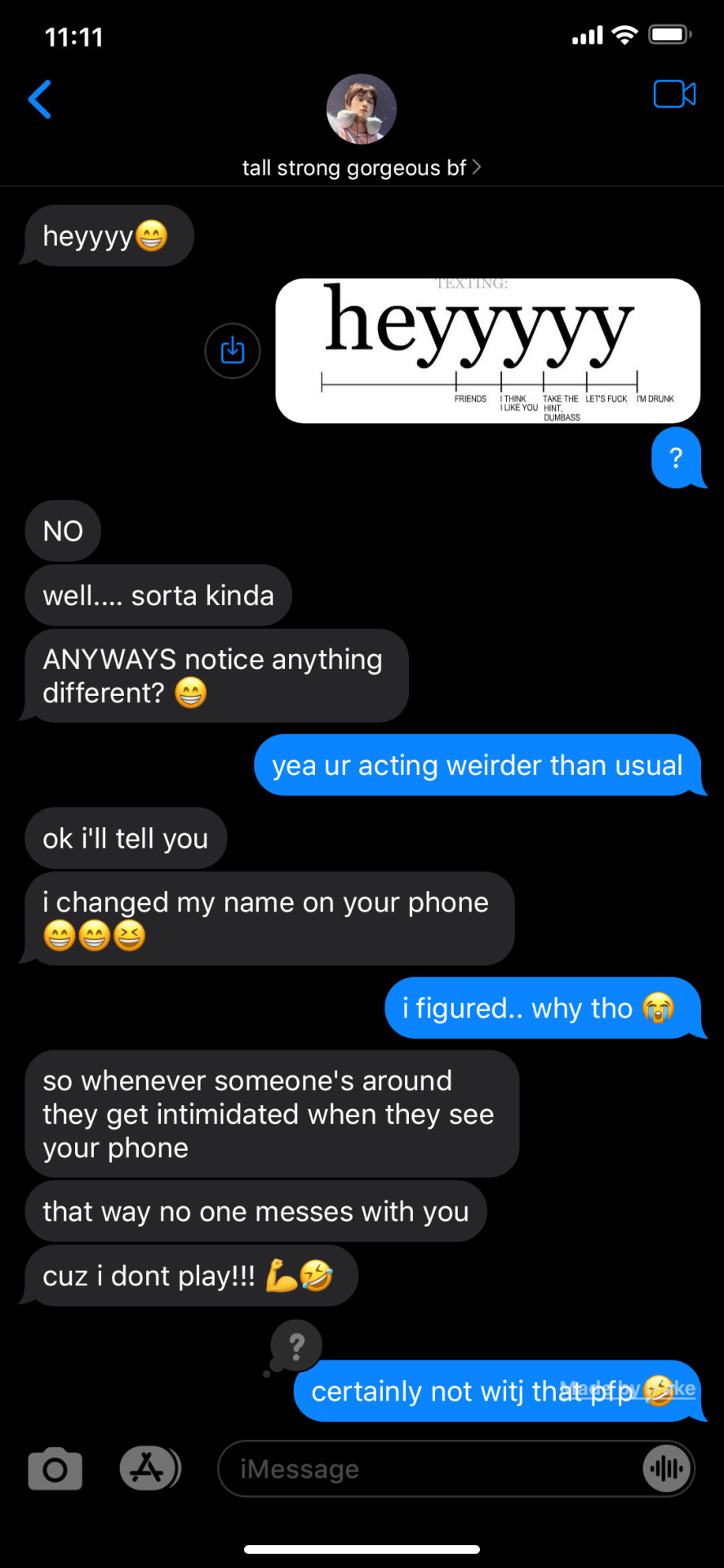Record an audio message
724x1568 pixels.
tap(667, 1468)
